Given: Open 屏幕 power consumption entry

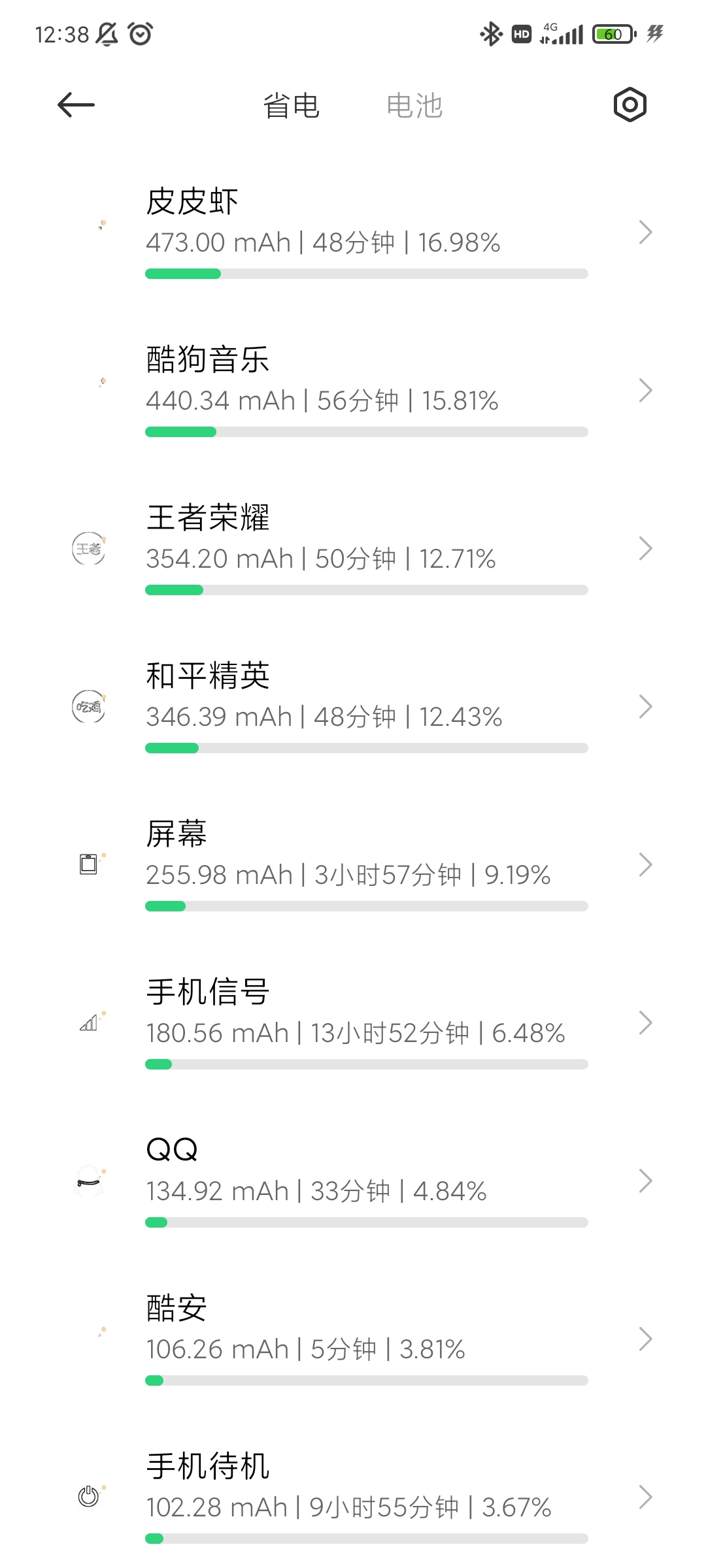Looking at the screenshot, I should click(353, 864).
